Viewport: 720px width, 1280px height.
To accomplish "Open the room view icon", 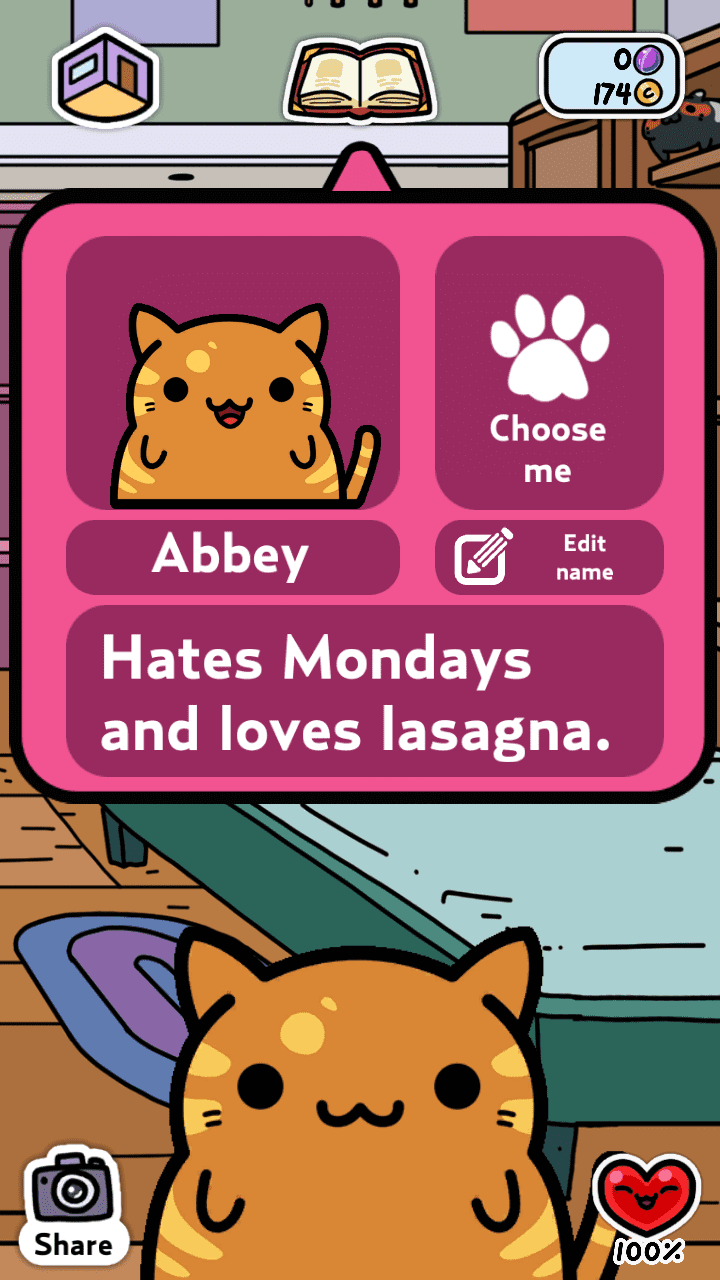I will pyautogui.click(x=105, y=76).
